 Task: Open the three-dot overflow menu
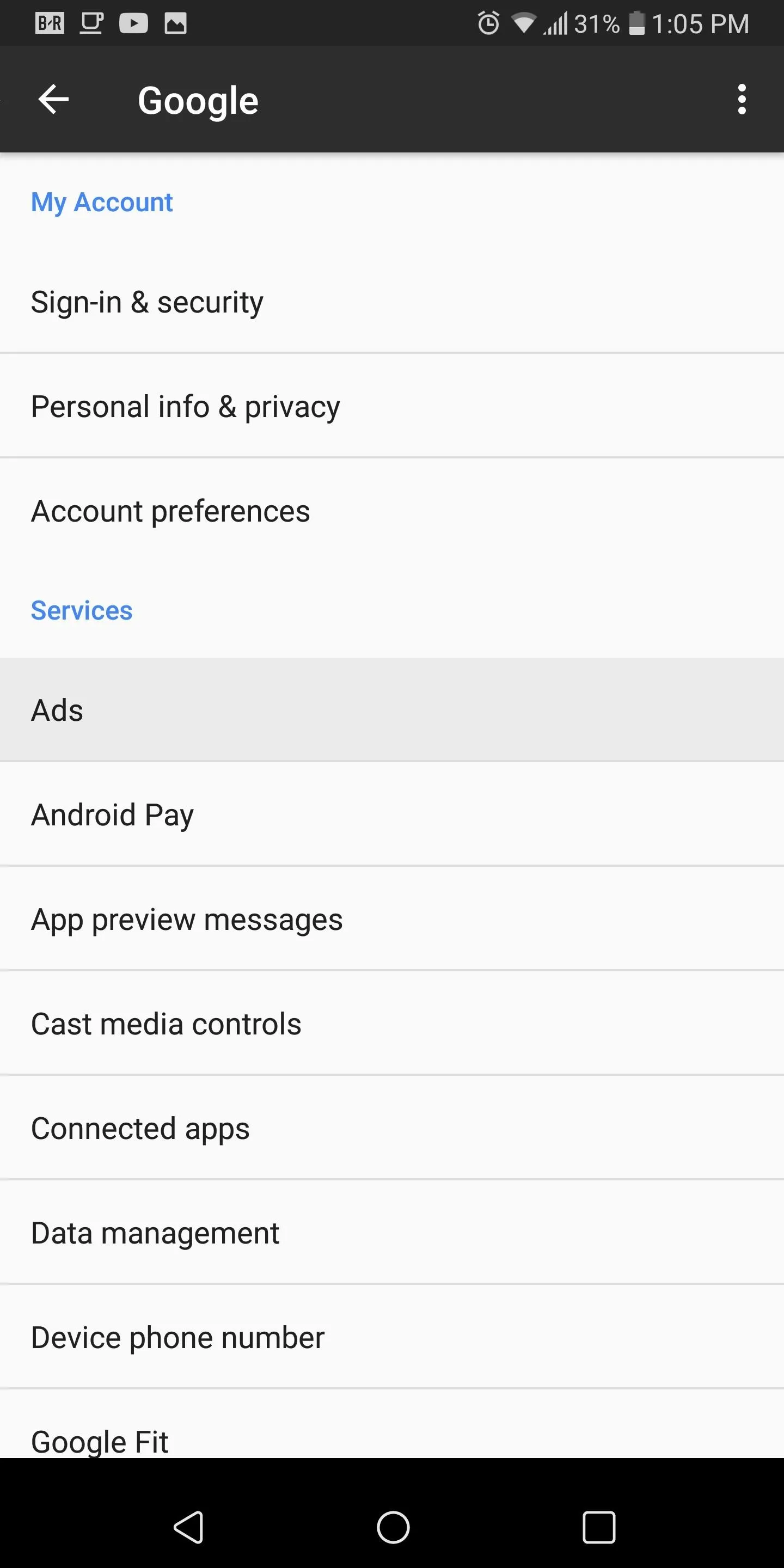tap(742, 99)
